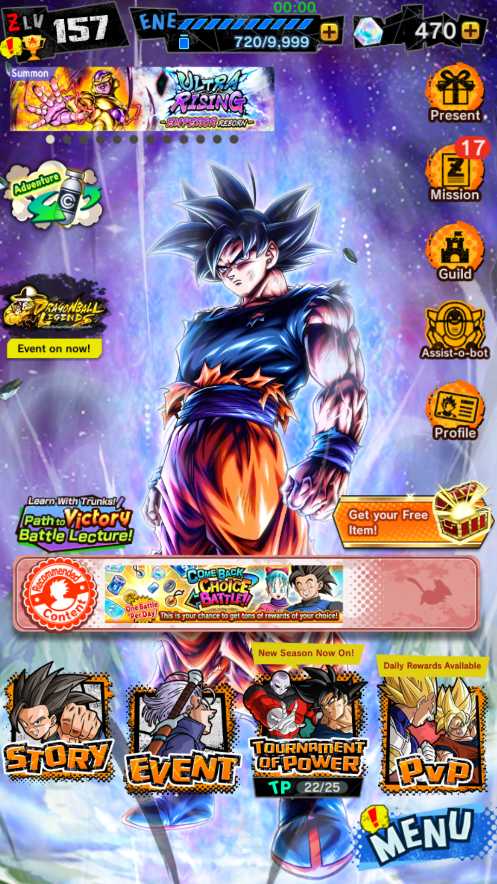Screen dimensions: 497x884
Task: Open the Present gift box
Action: pos(455,94)
